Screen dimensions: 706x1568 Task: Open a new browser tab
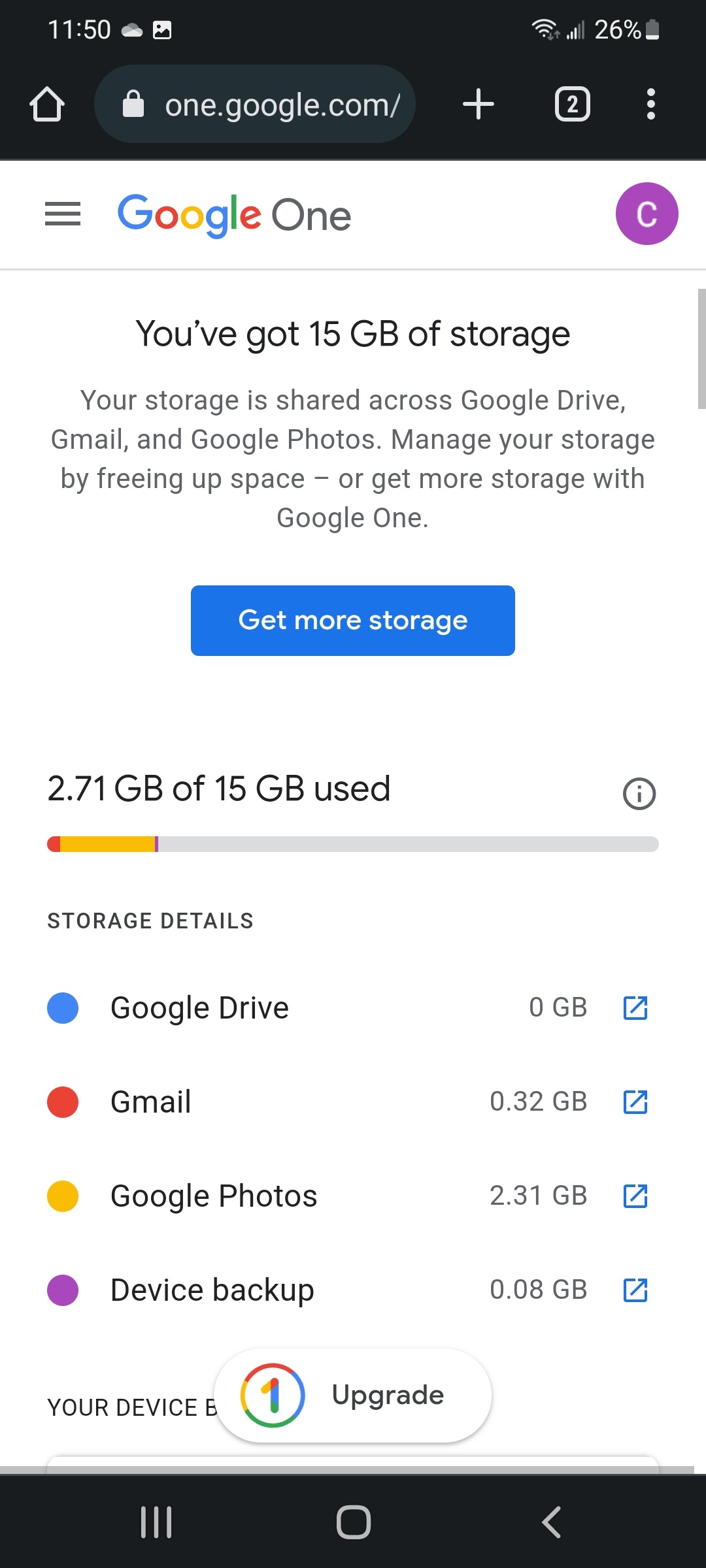click(x=479, y=105)
